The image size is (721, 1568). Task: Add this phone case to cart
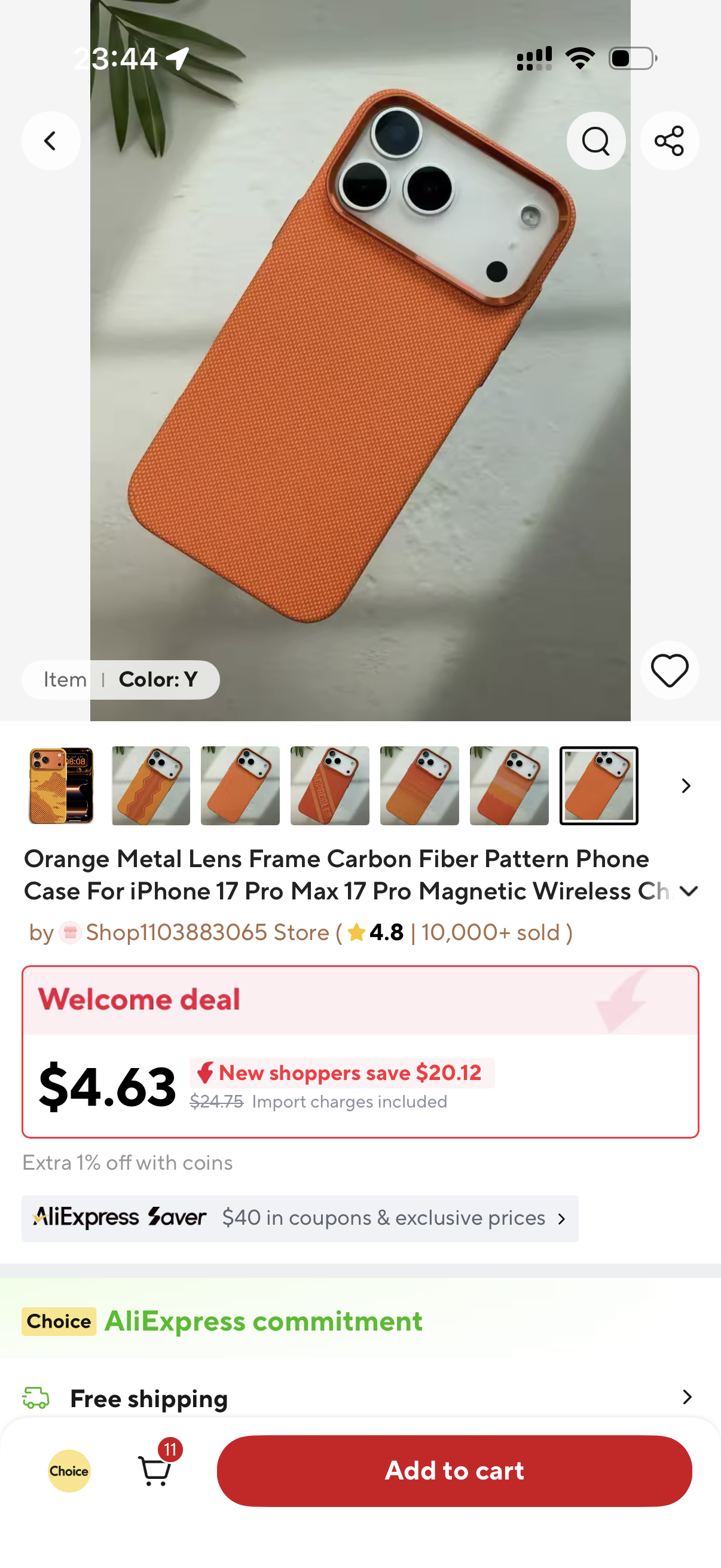coord(454,1471)
